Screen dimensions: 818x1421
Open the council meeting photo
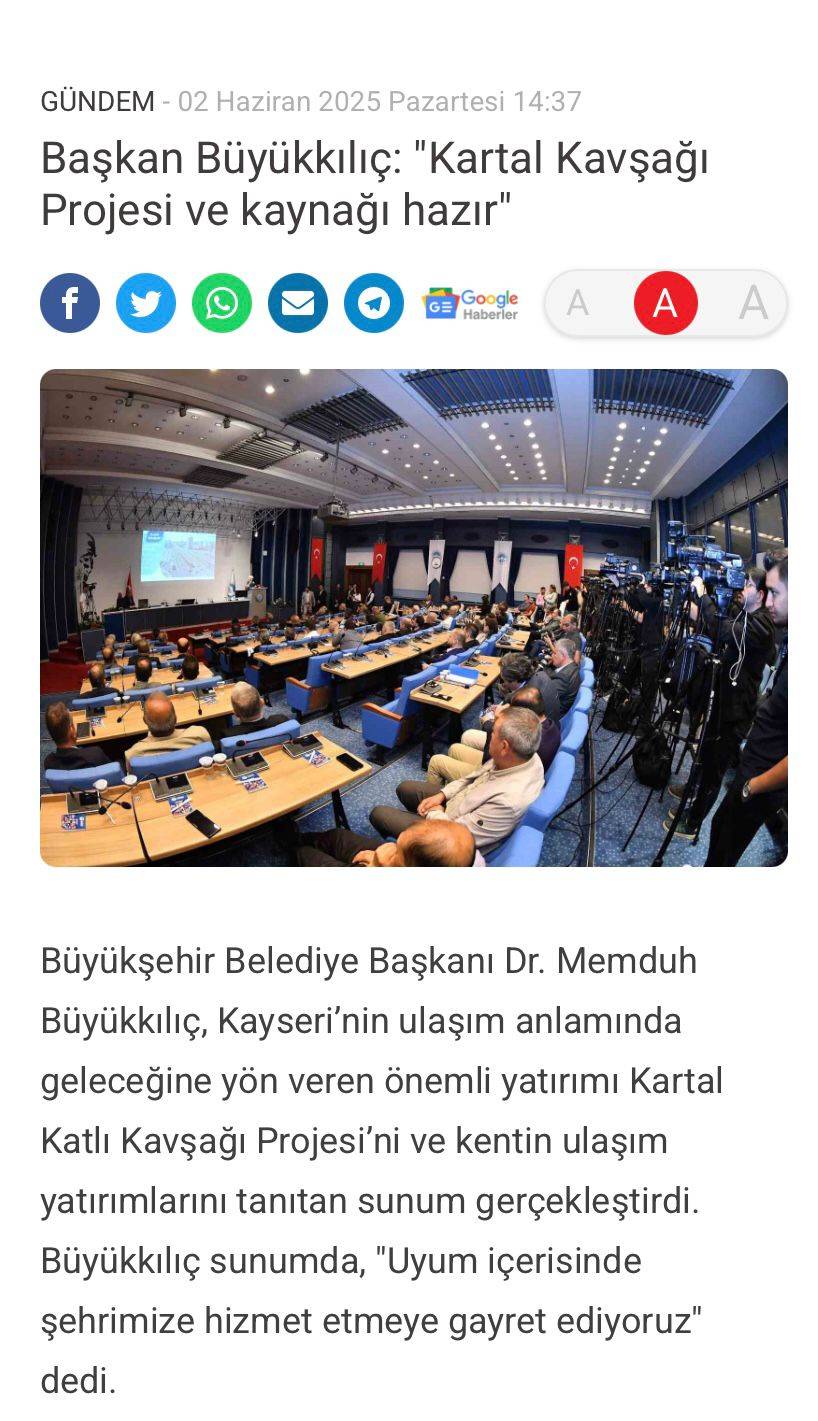pyautogui.click(x=414, y=617)
